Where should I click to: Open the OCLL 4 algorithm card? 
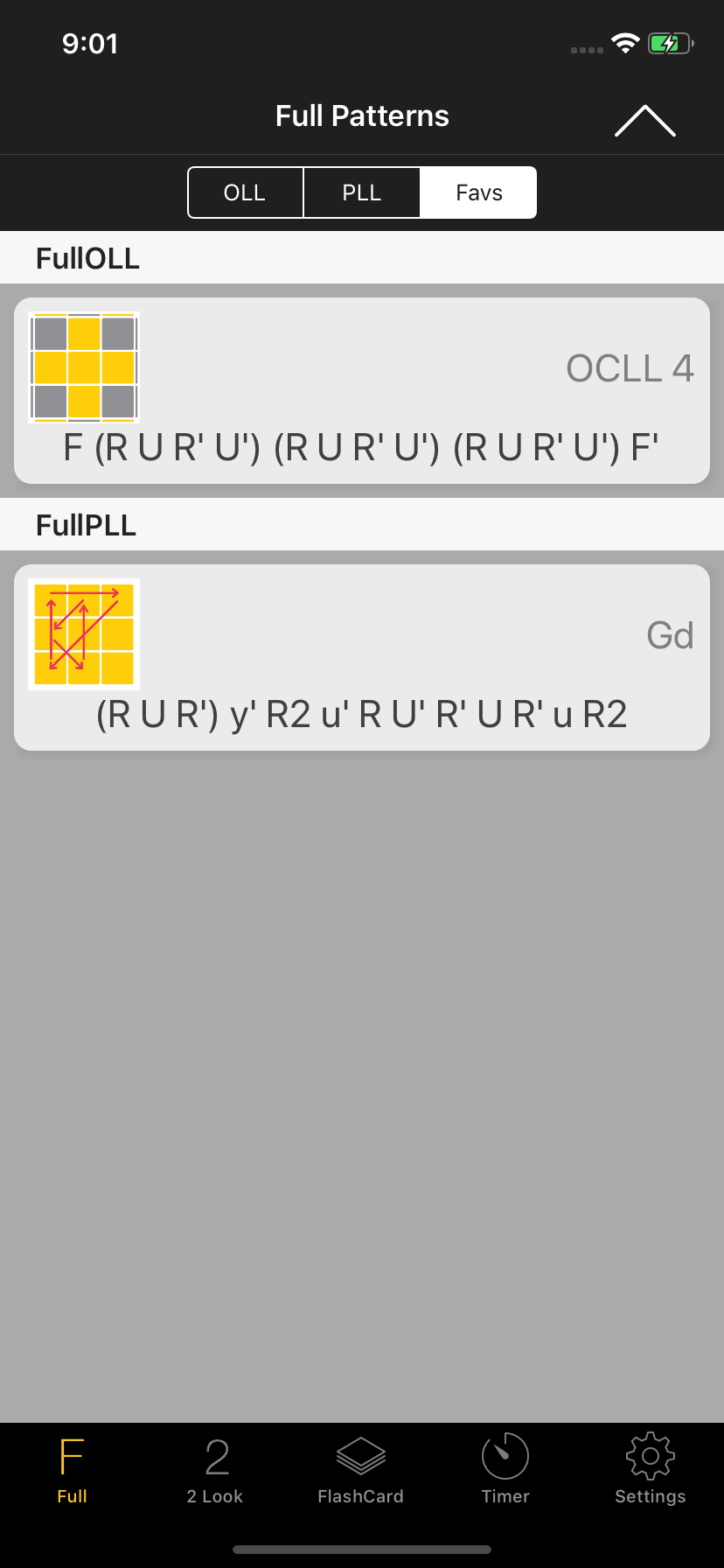click(362, 390)
